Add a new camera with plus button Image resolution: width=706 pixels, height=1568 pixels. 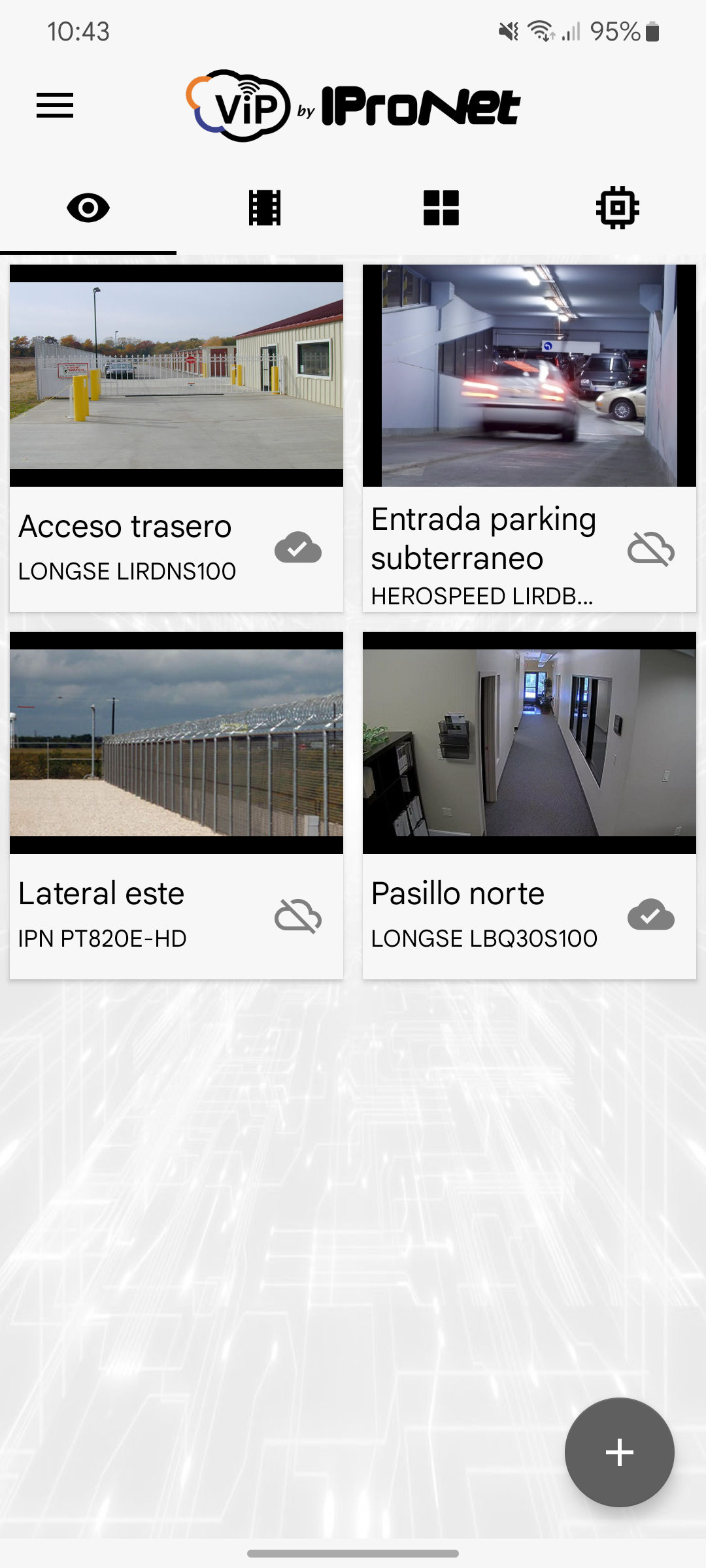(x=620, y=1452)
